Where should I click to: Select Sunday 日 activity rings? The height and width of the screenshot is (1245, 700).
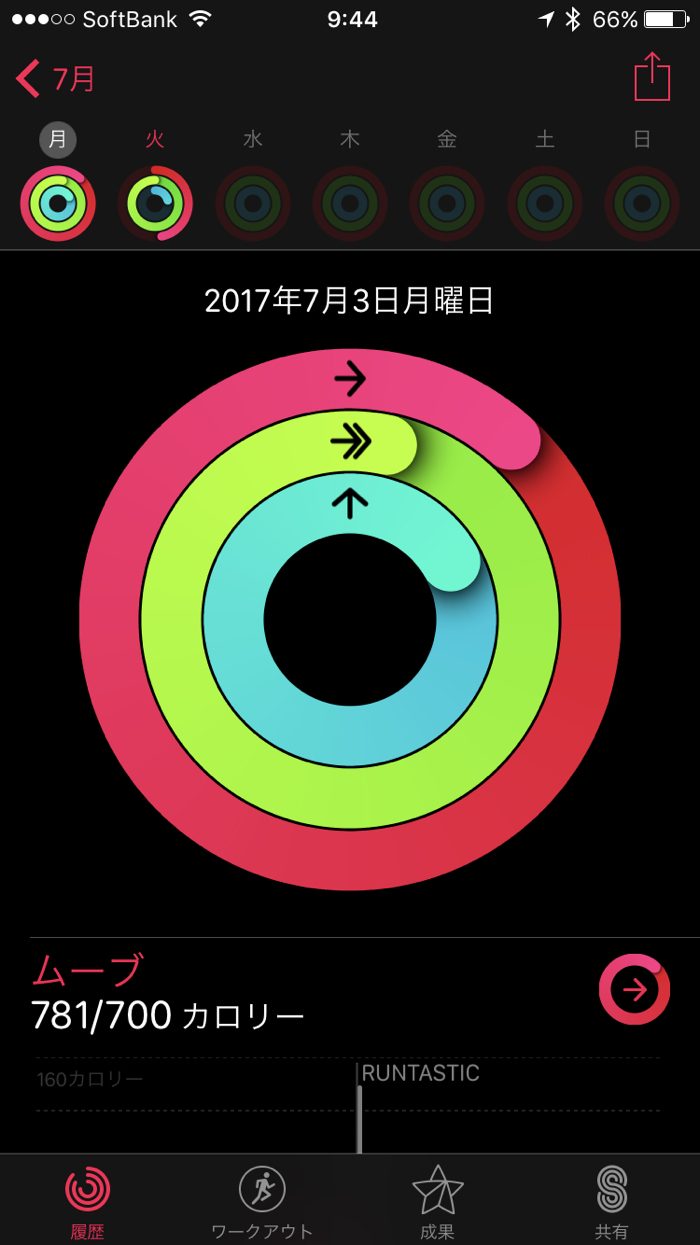pyautogui.click(x=642, y=203)
